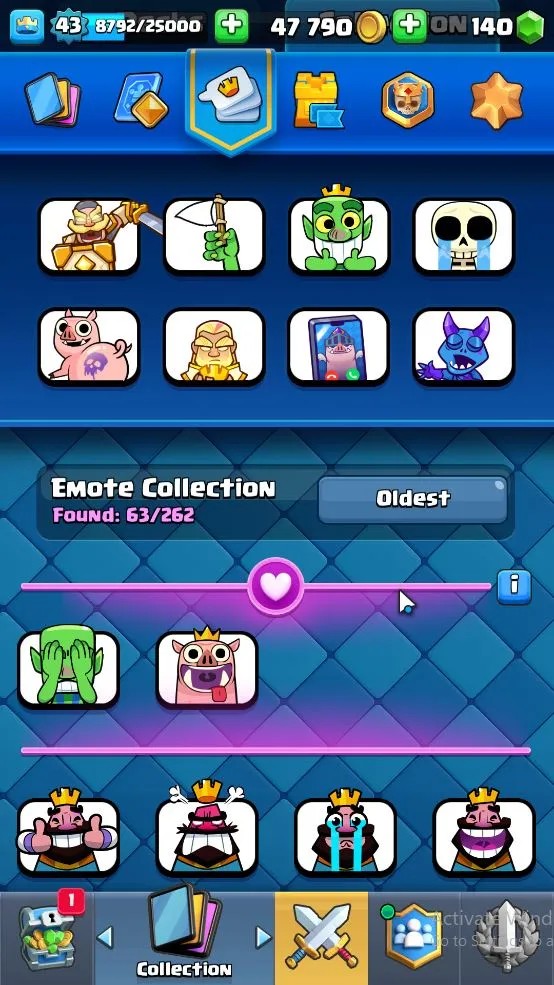Viewport: 554px width, 985px height.
Task: Switch to the tower troops castle tab
Action: [318, 101]
